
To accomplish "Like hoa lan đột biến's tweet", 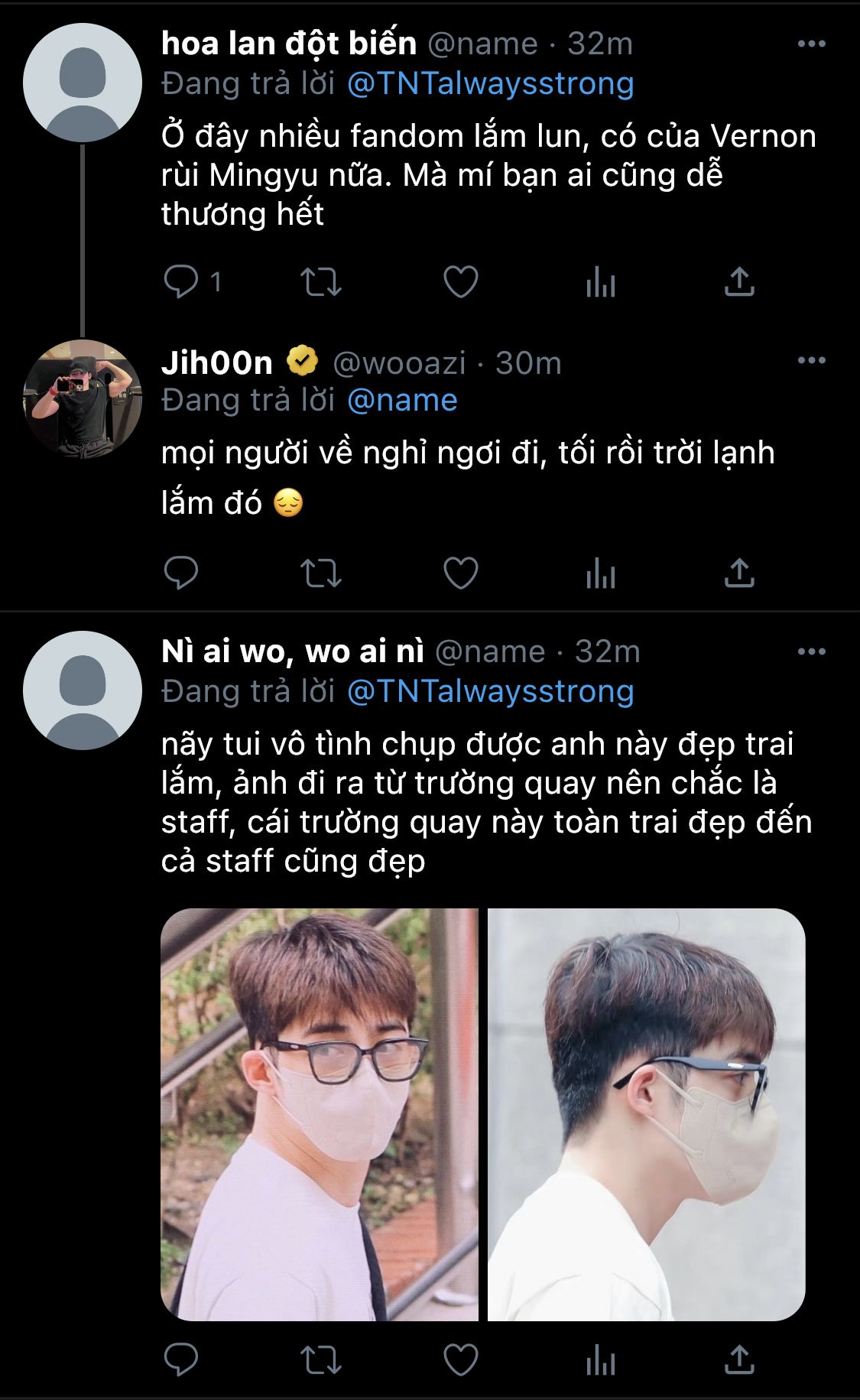I will [x=461, y=282].
